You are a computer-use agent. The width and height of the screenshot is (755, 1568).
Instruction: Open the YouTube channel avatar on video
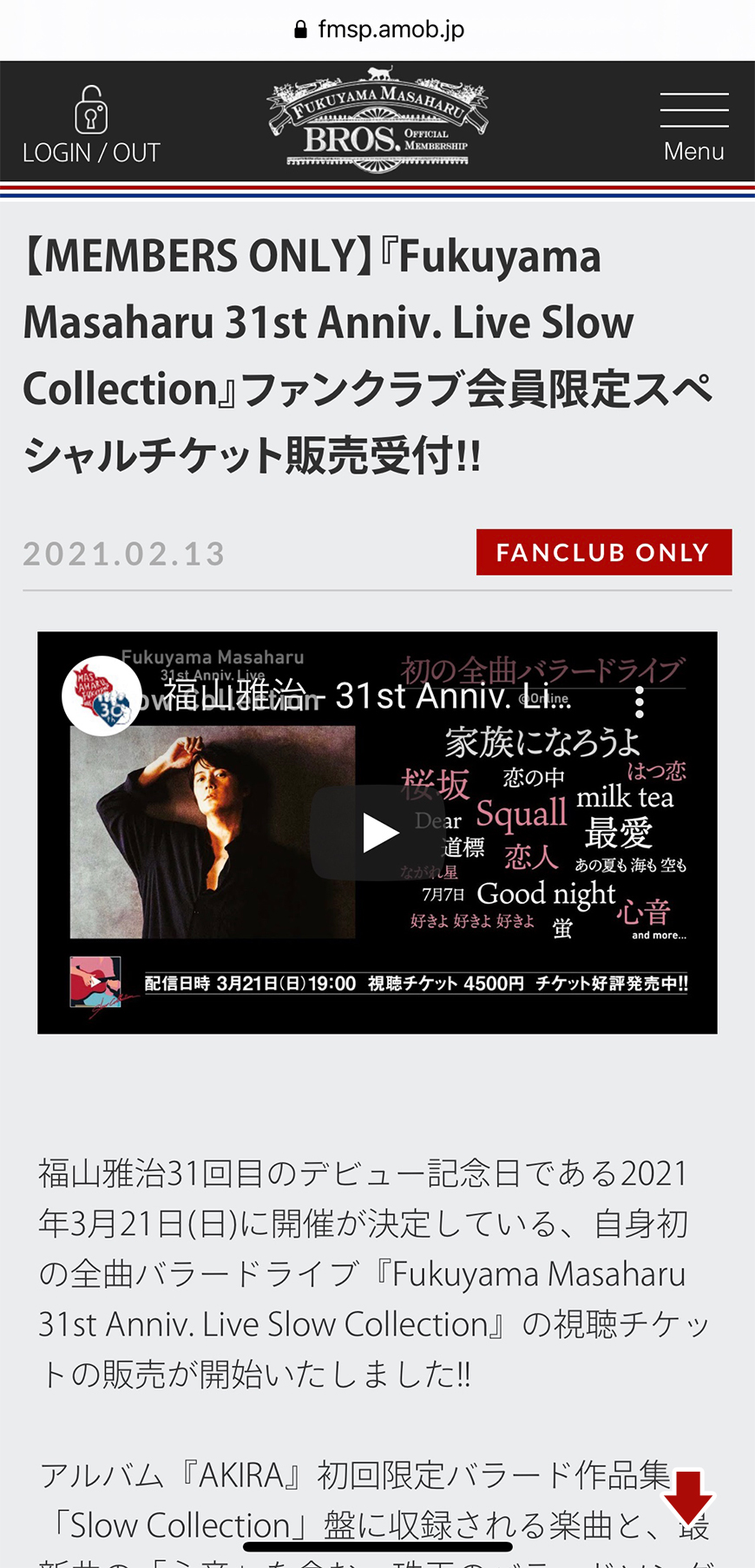click(102, 696)
